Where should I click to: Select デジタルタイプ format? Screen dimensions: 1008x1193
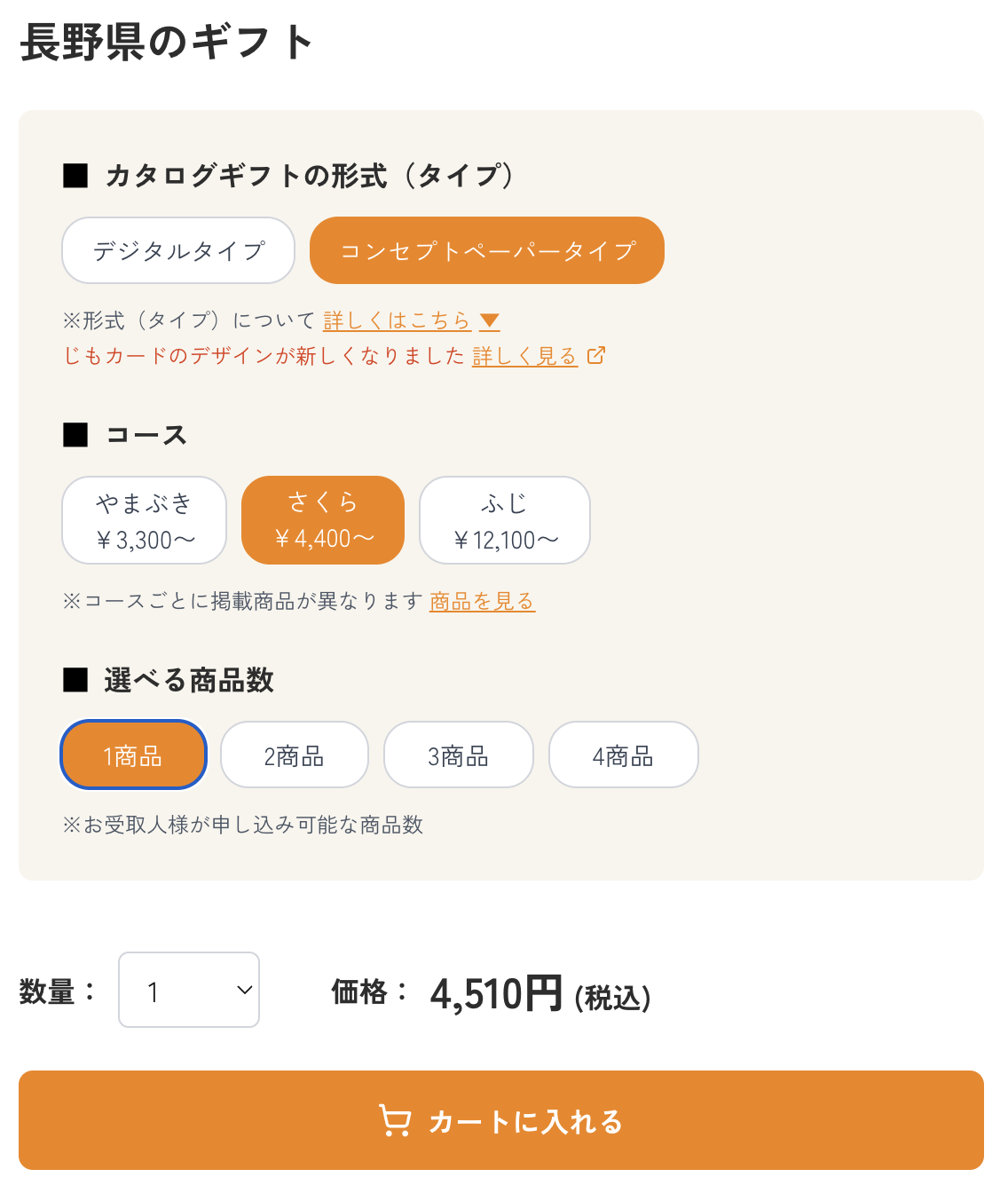pyautogui.click(x=178, y=251)
